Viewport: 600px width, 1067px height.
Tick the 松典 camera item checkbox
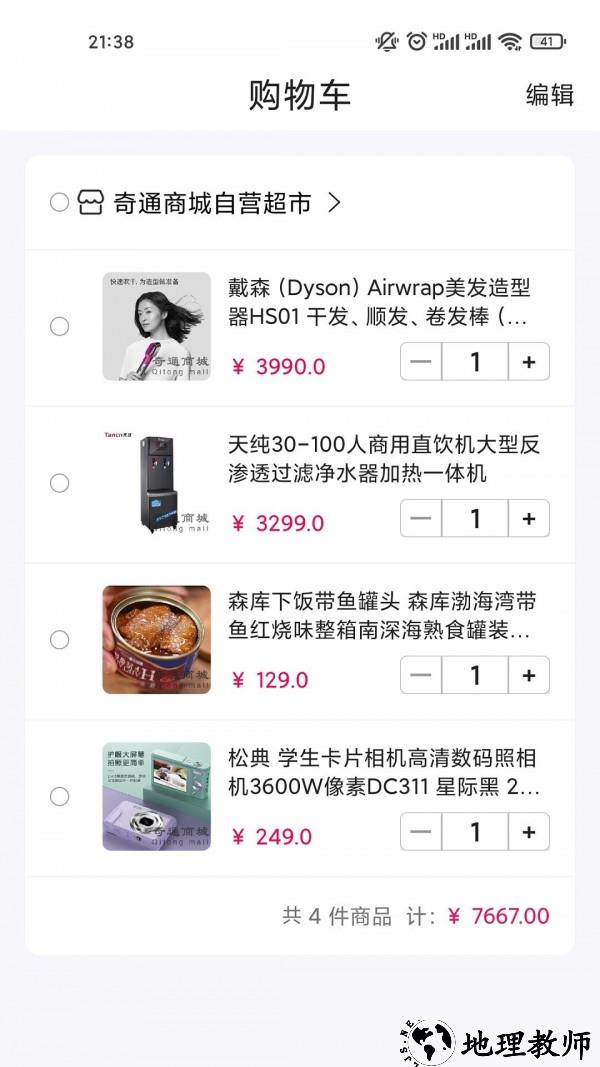(x=59, y=797)
